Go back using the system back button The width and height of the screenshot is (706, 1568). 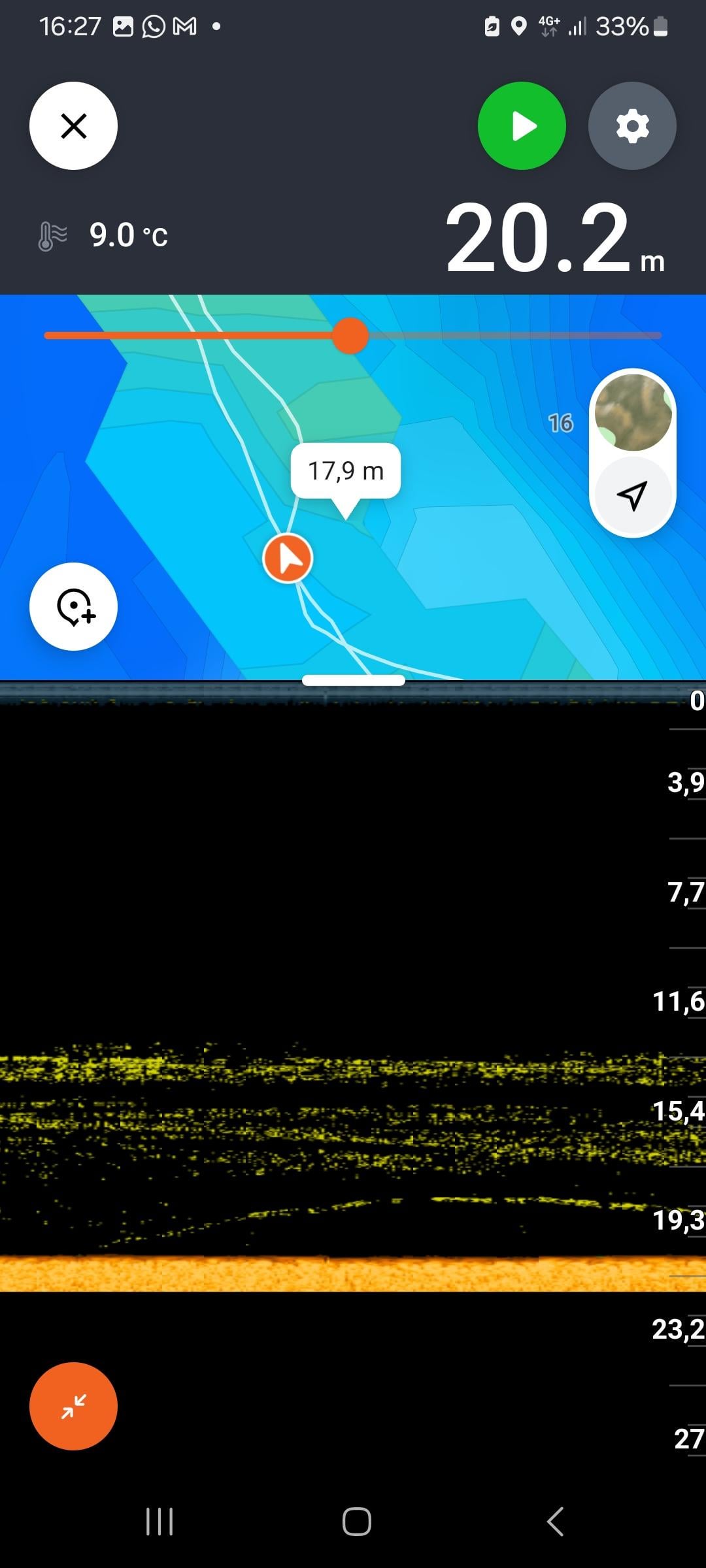click(x=556, y=1522)
